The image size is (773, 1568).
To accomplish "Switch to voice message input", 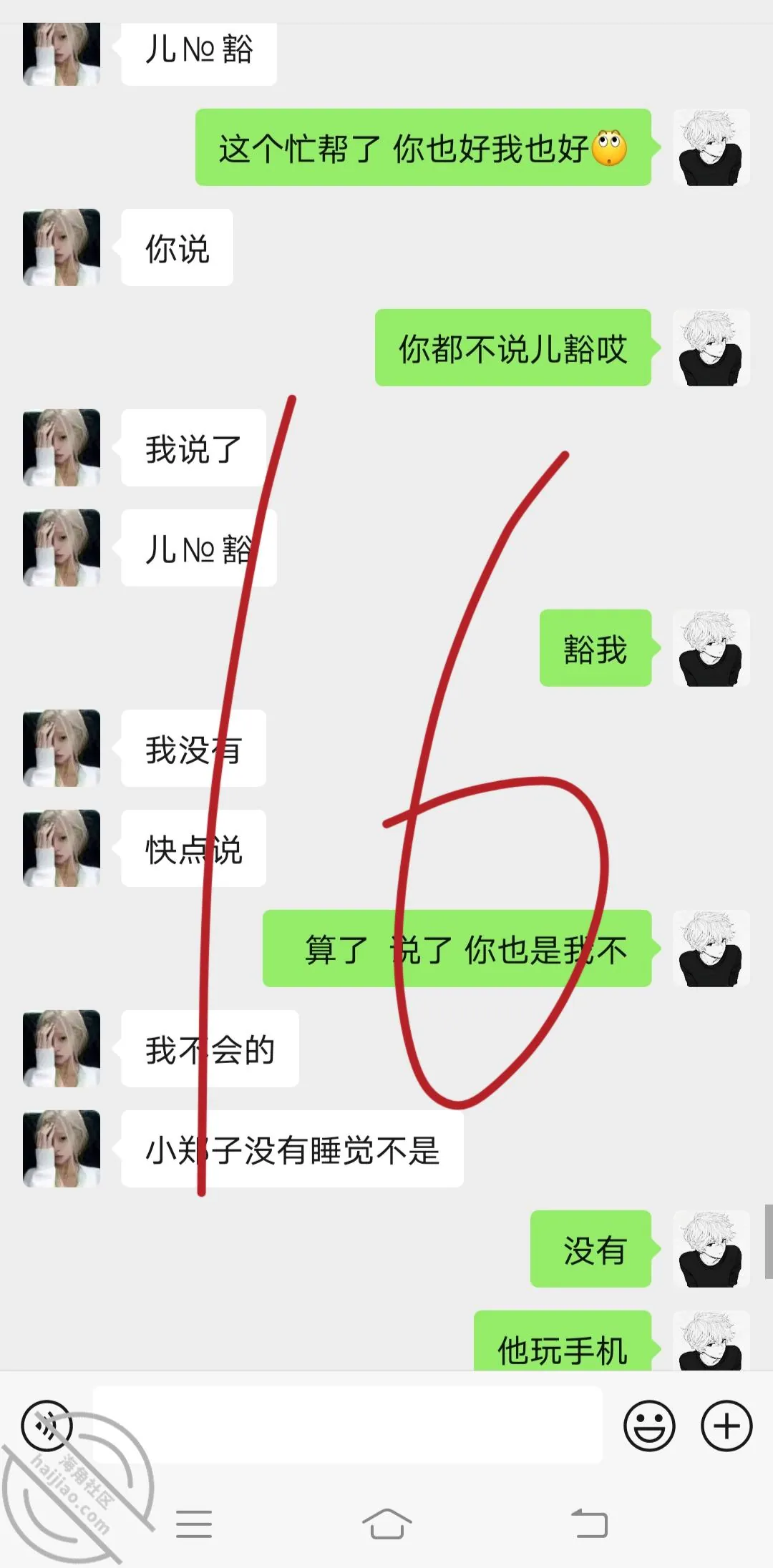I will pos(47,1426).
